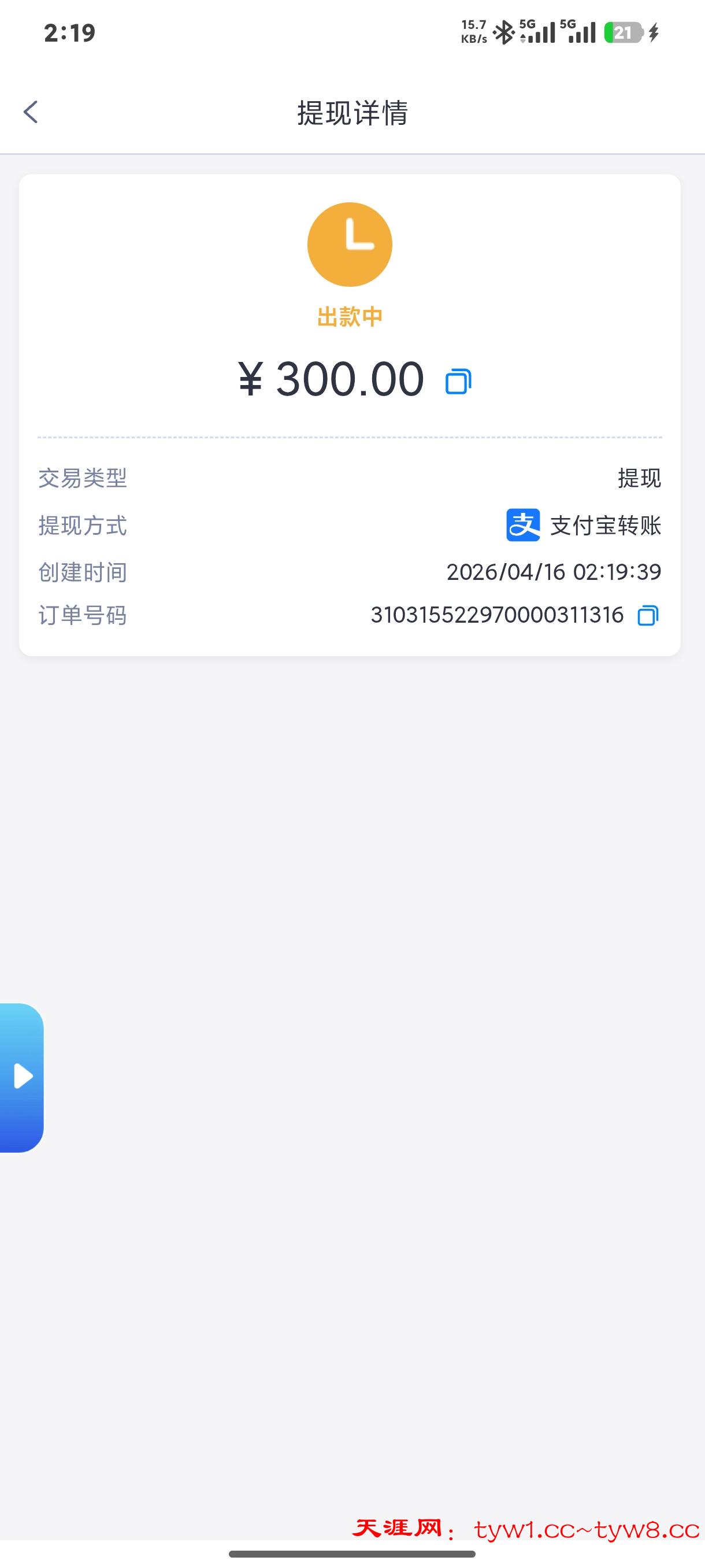
Task: Click the clock display showing 2:19
Action: [69, 34]
